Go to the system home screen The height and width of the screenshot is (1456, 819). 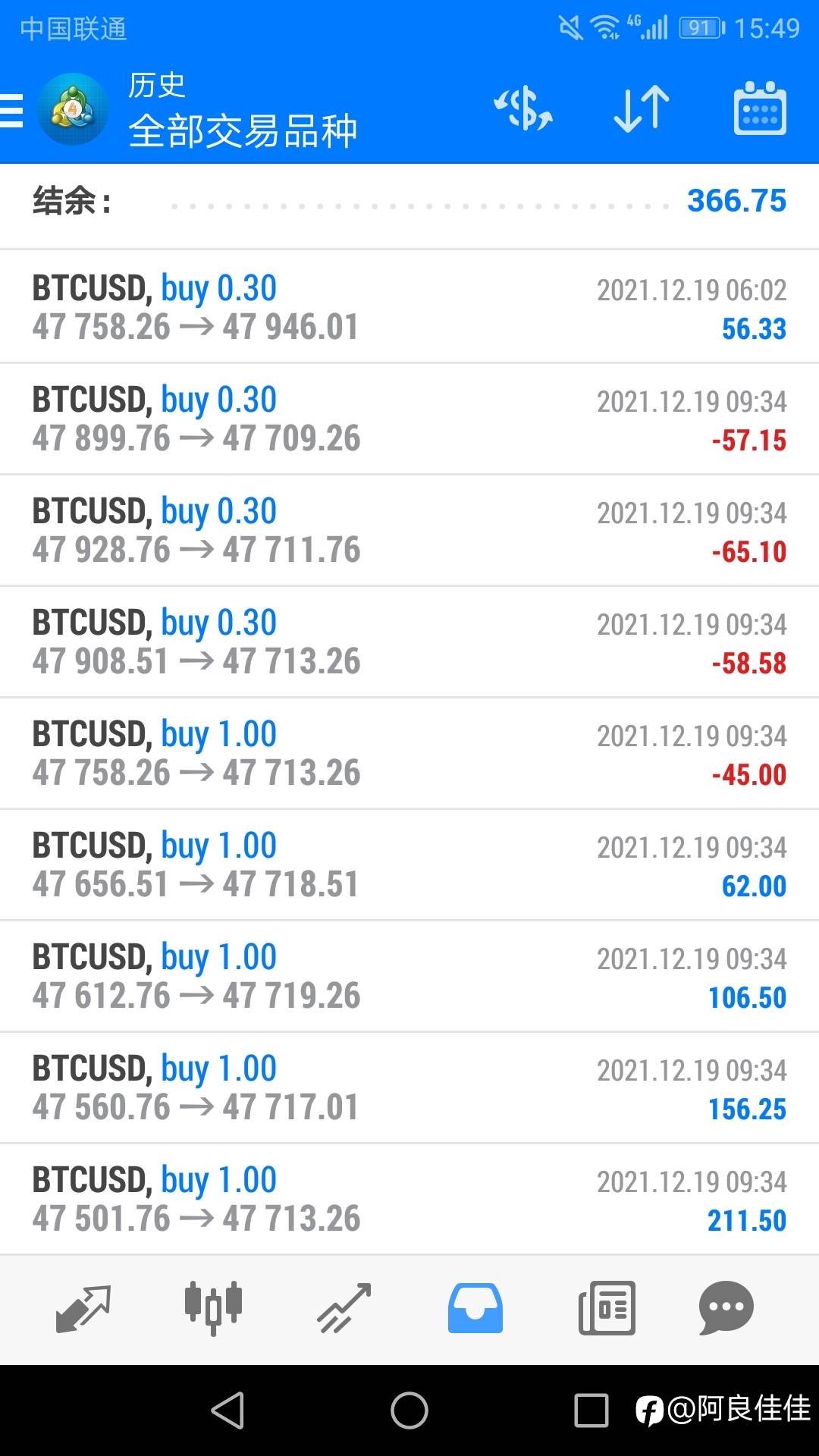[x=409, y=1411]
